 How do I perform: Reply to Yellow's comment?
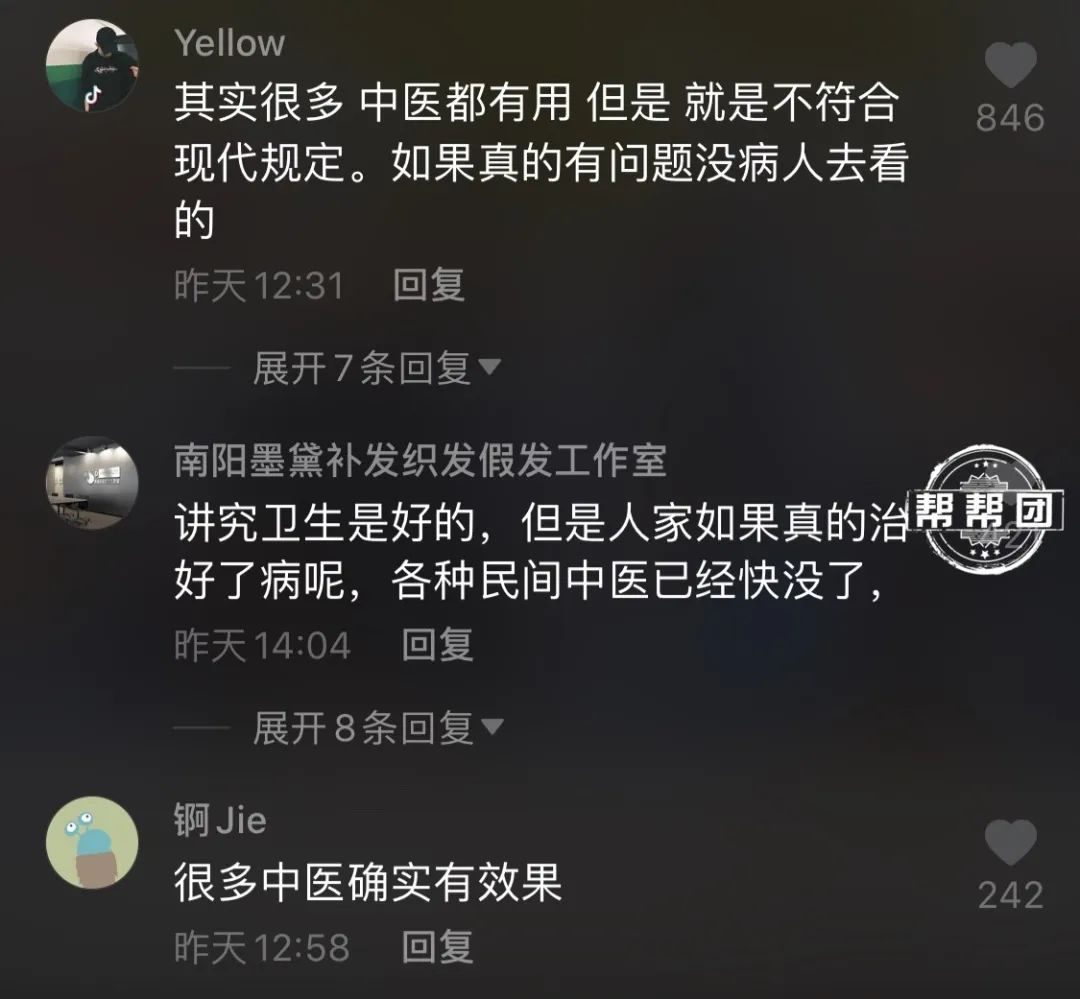coord(429,286)
